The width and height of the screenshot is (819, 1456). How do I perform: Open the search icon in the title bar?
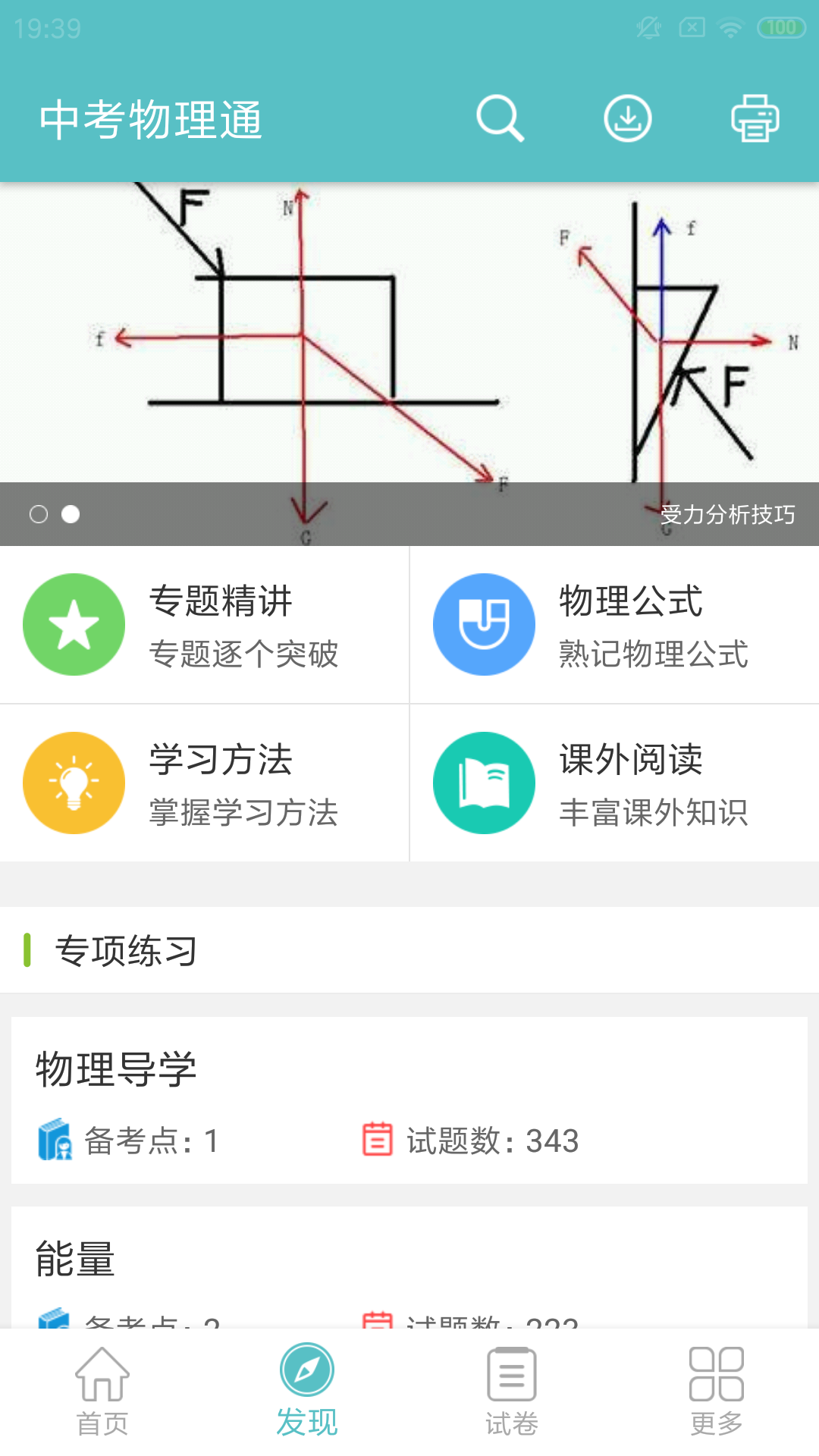[x=499, y=118]
